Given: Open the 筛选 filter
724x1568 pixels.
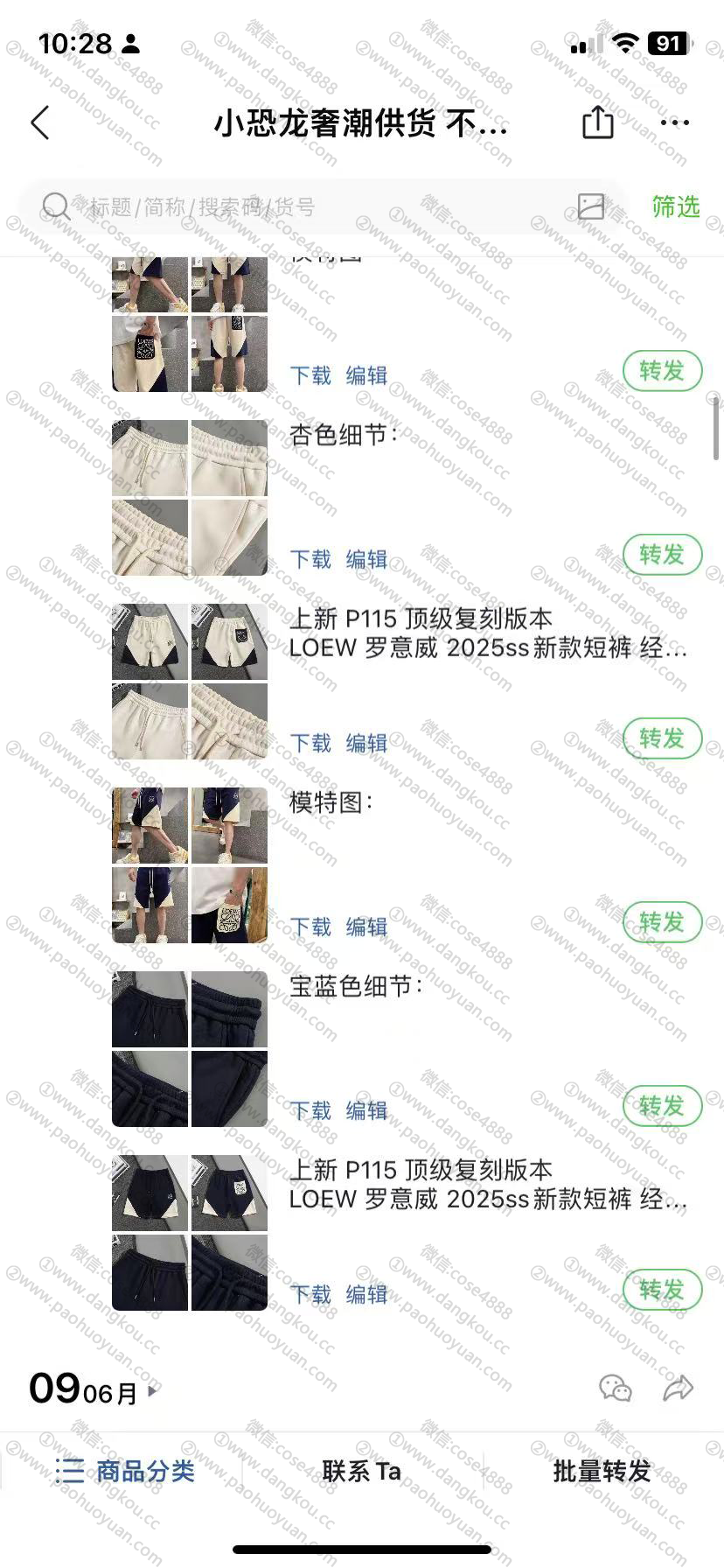Looking at the screenshot, I should click(x=675, y=206).
